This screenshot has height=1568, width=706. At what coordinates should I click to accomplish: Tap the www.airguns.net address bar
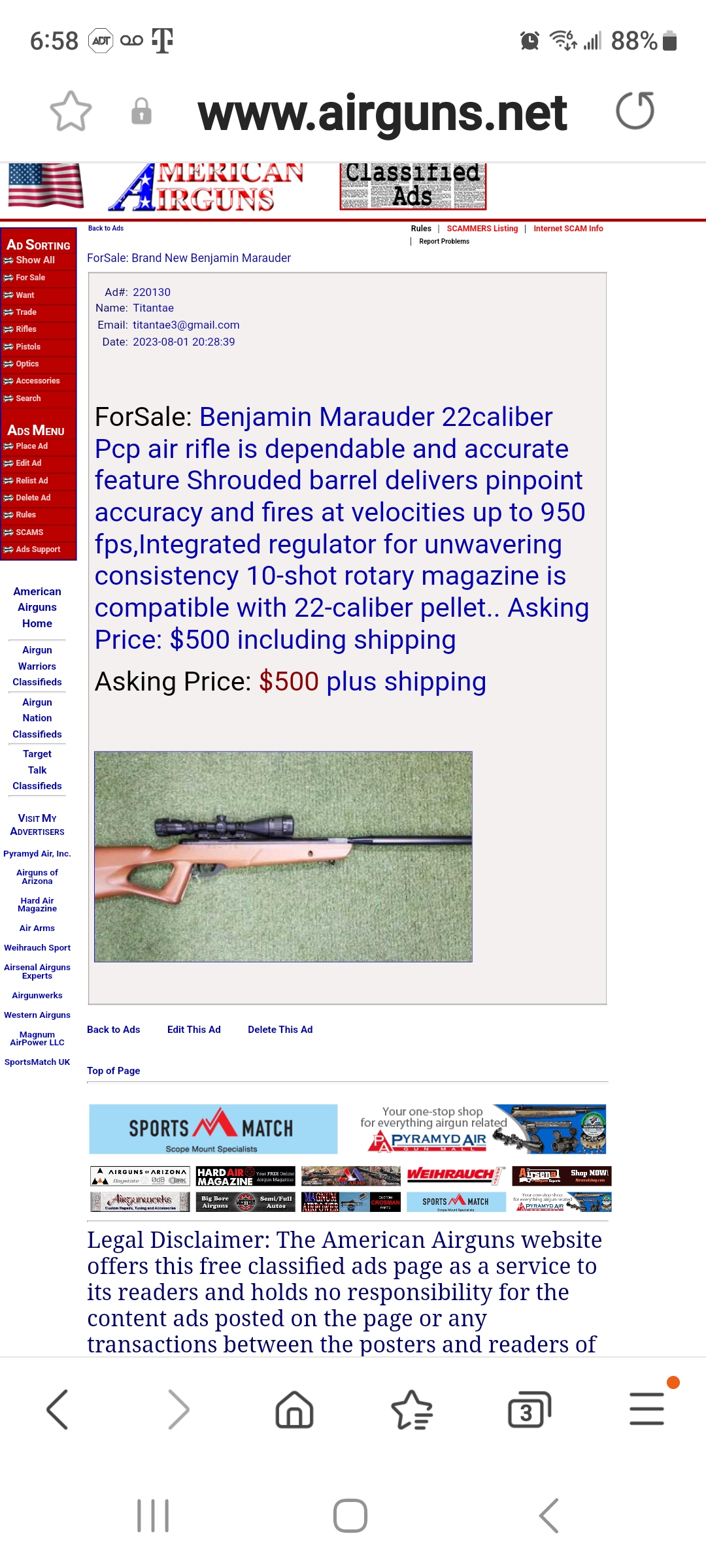[x=382, y=113]
